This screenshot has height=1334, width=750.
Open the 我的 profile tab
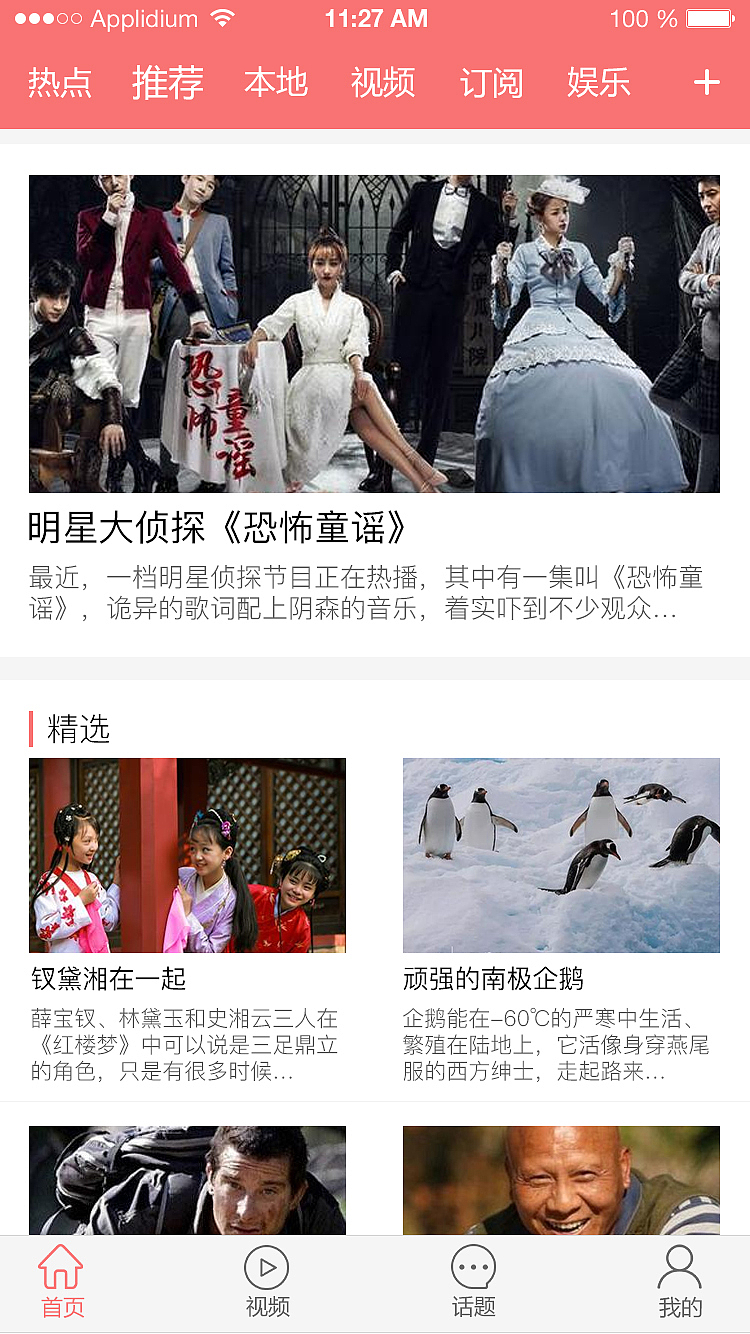(680, 1284)
